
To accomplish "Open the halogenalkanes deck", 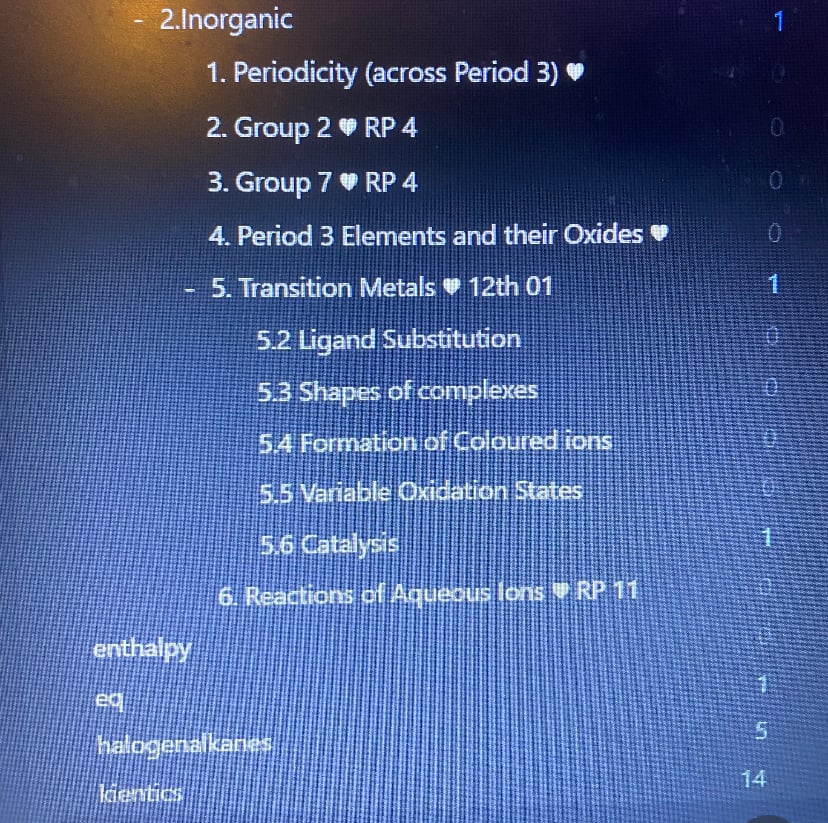I will (185, 745).
